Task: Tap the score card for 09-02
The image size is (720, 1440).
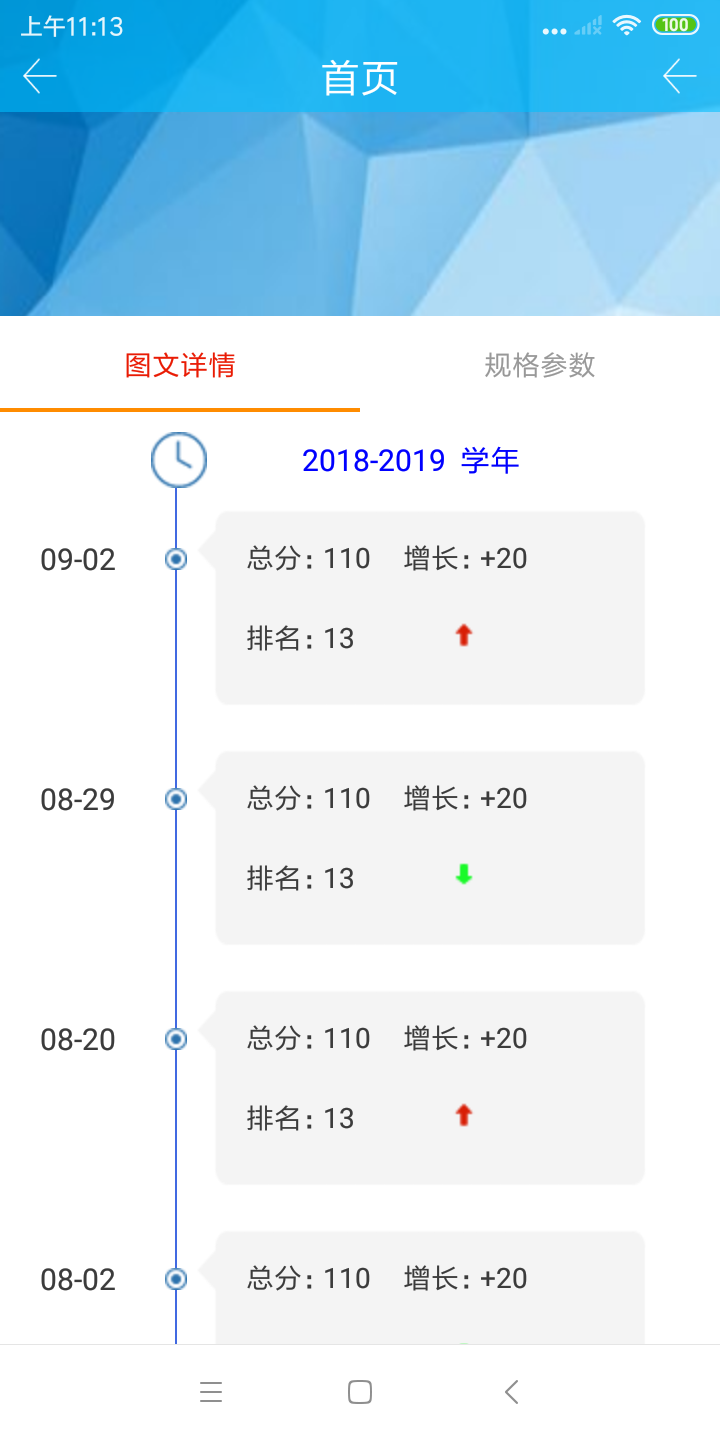Action: [x=429, y=607]
